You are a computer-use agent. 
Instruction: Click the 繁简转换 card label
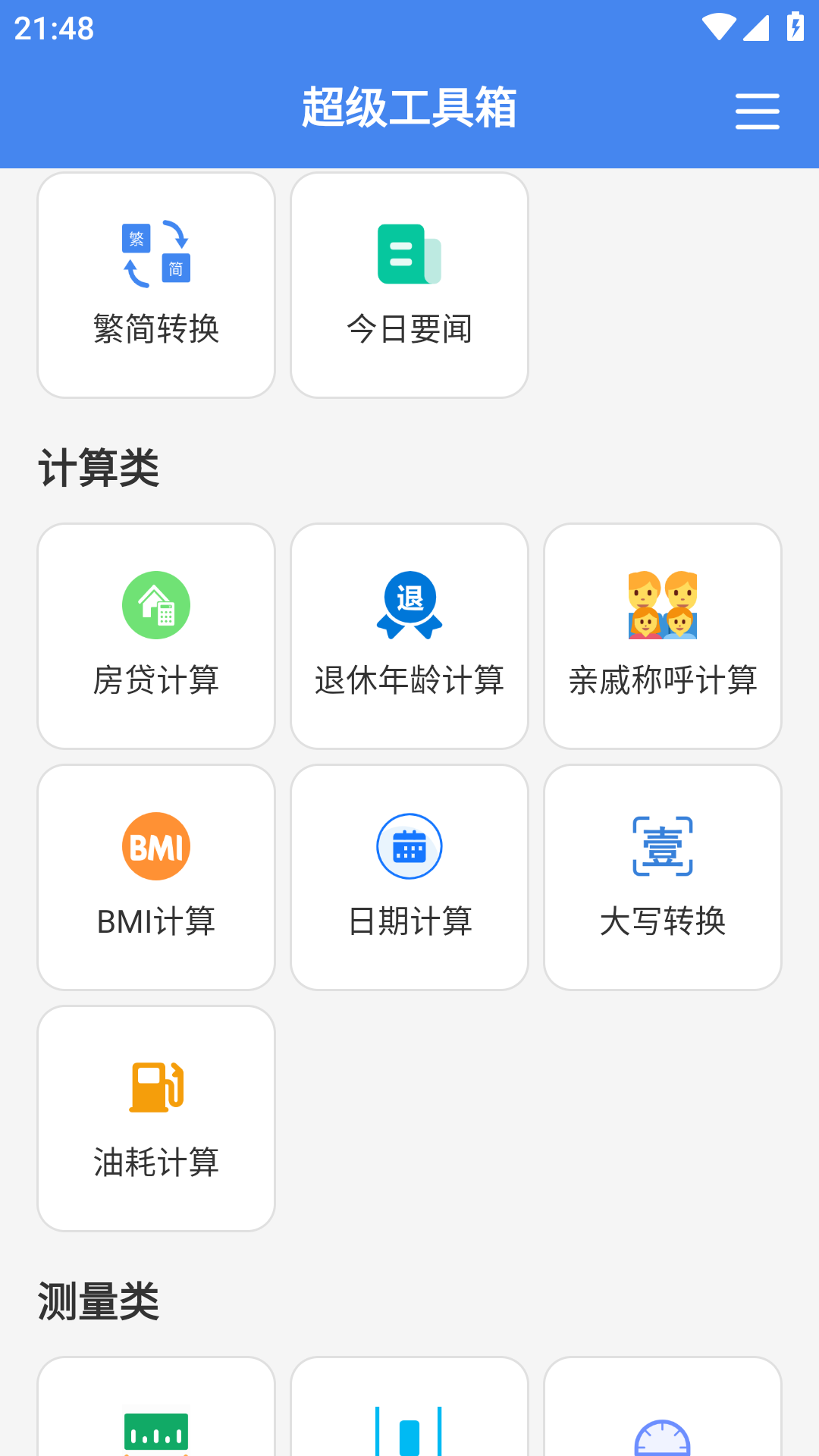coord(155,329)
